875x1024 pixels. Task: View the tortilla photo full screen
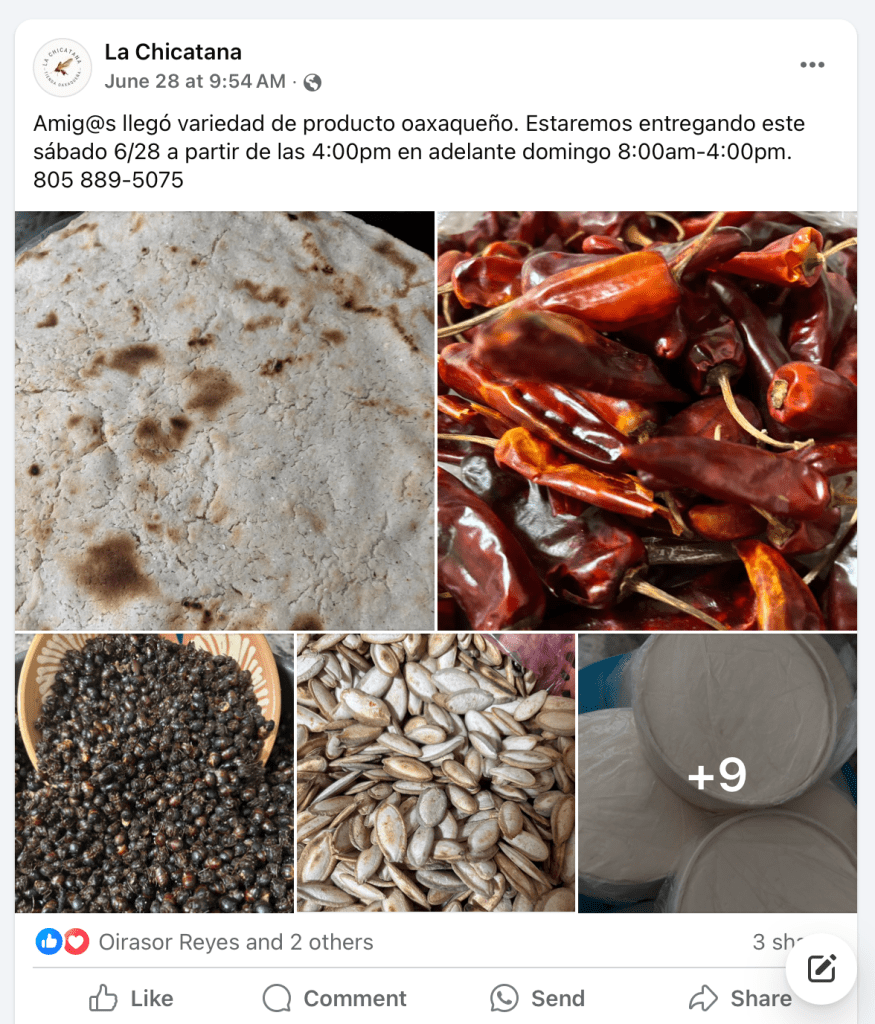[x=225, y=420]
